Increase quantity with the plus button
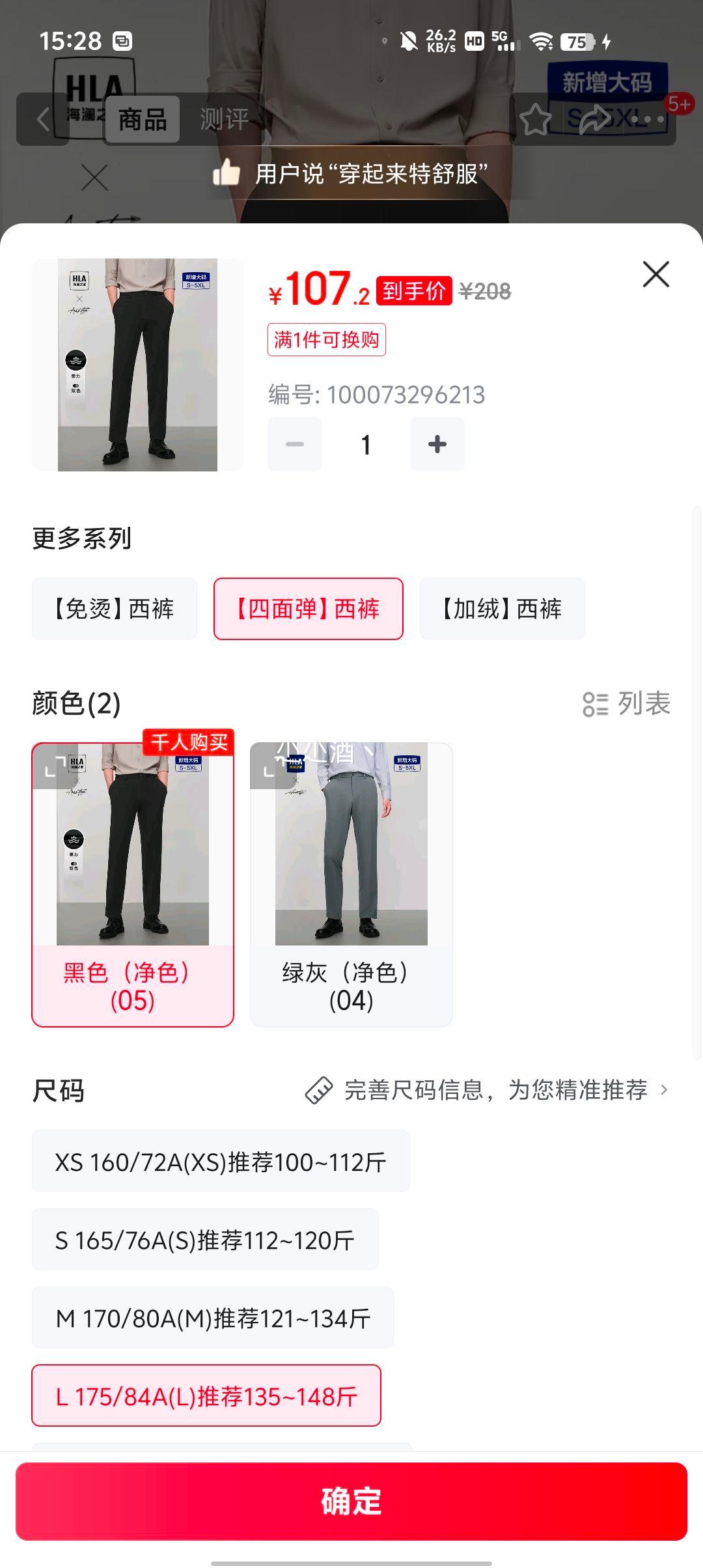The image size is (703, 1568). click(x=437, y=444)
